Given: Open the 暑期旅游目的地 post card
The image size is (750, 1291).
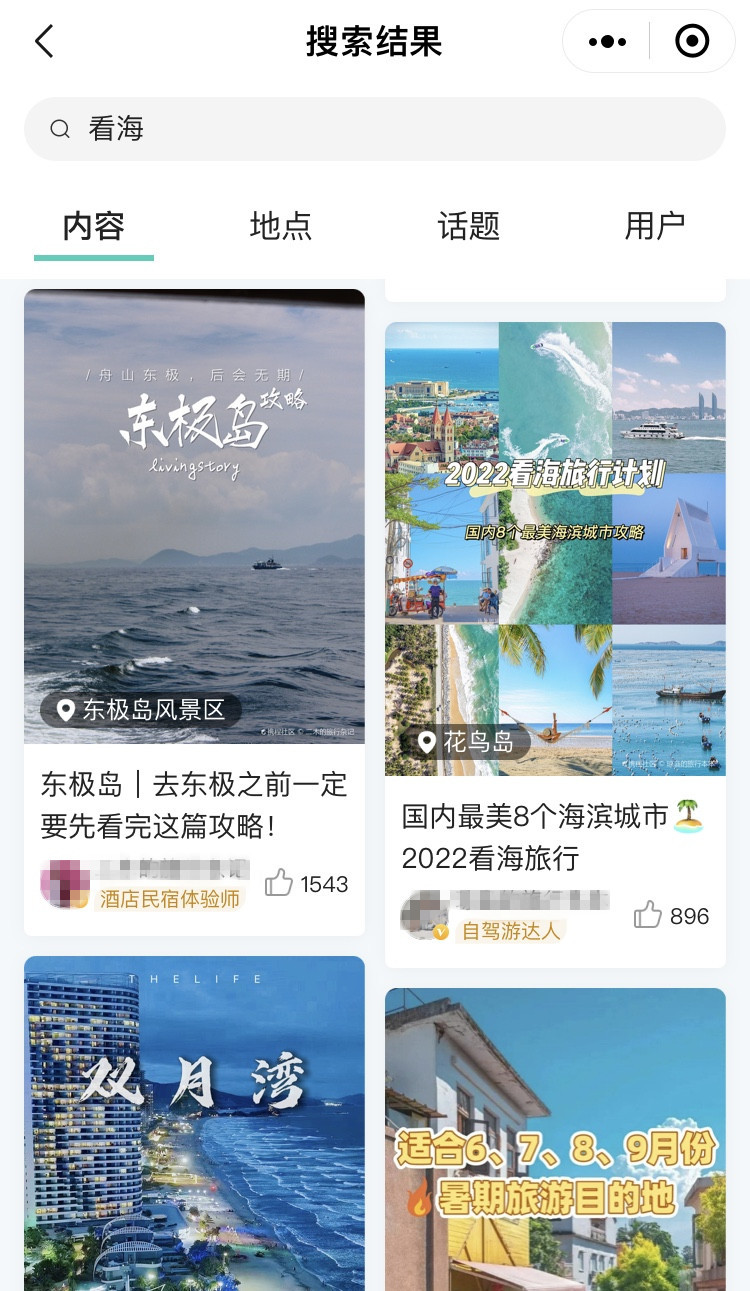Looking at the screenshot, I should (x=555, y=1139).
